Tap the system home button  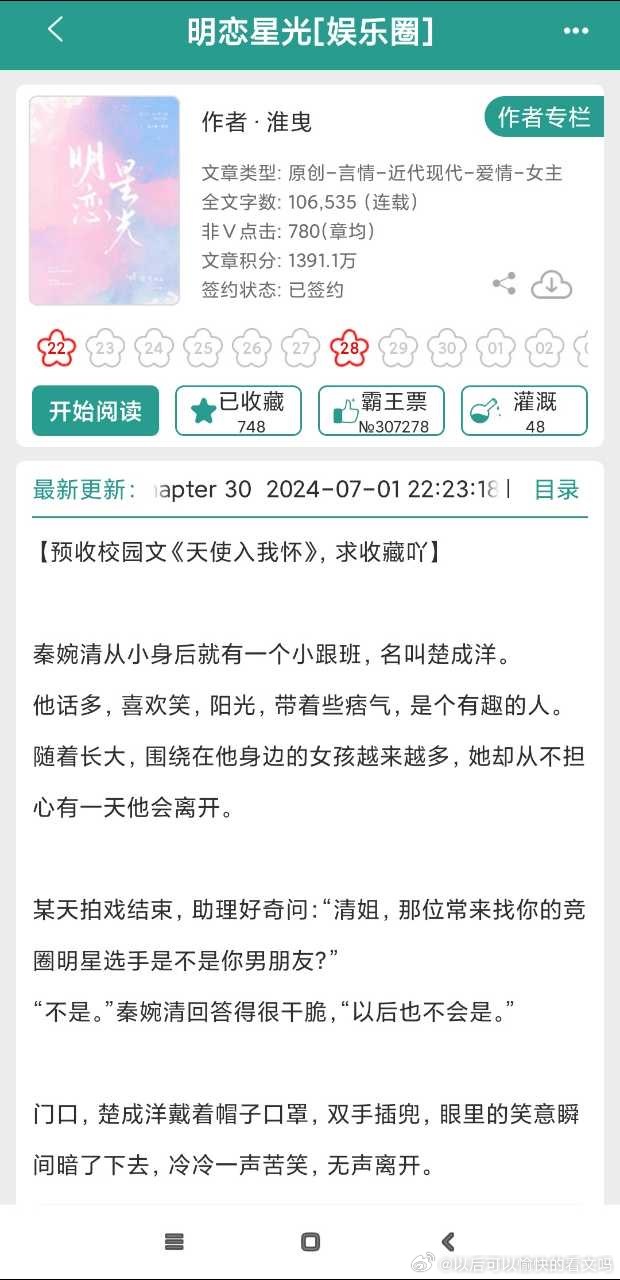(x=311, y=1242)
